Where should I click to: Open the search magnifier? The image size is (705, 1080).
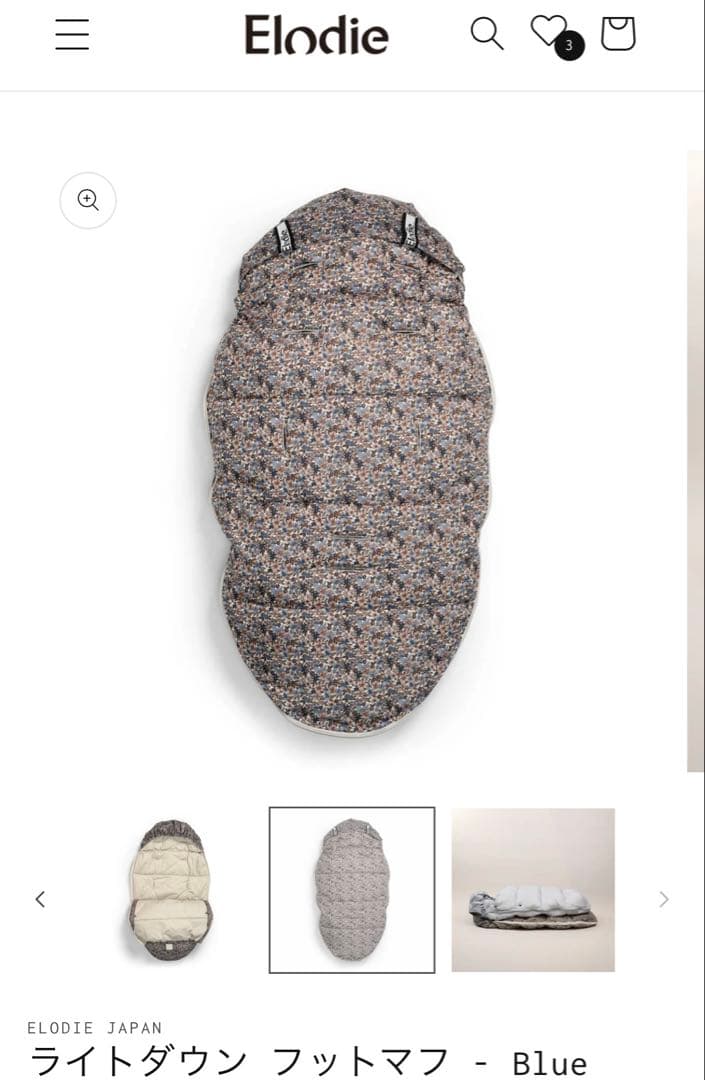tap(486, 34)
